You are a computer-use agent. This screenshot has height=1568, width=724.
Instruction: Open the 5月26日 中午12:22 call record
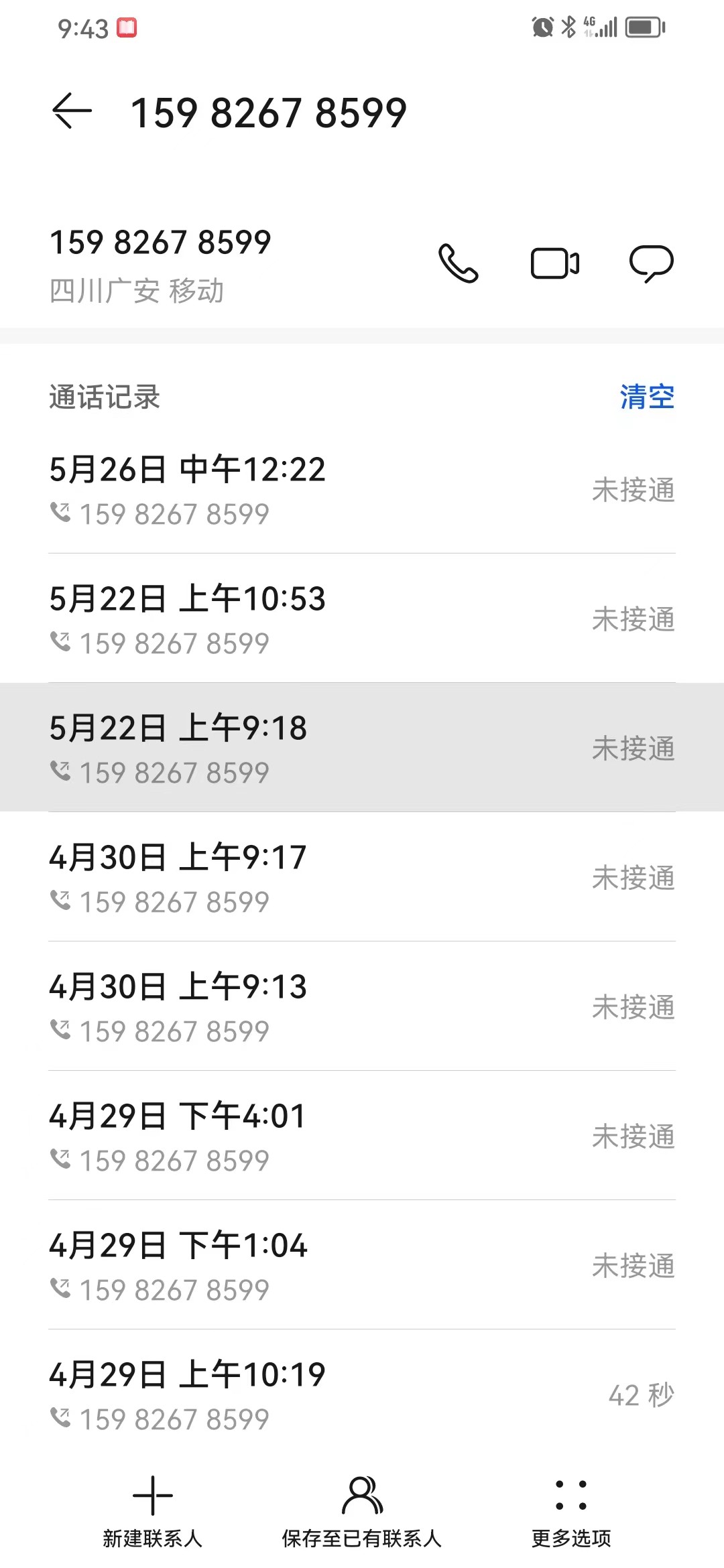tap(362, 489)
